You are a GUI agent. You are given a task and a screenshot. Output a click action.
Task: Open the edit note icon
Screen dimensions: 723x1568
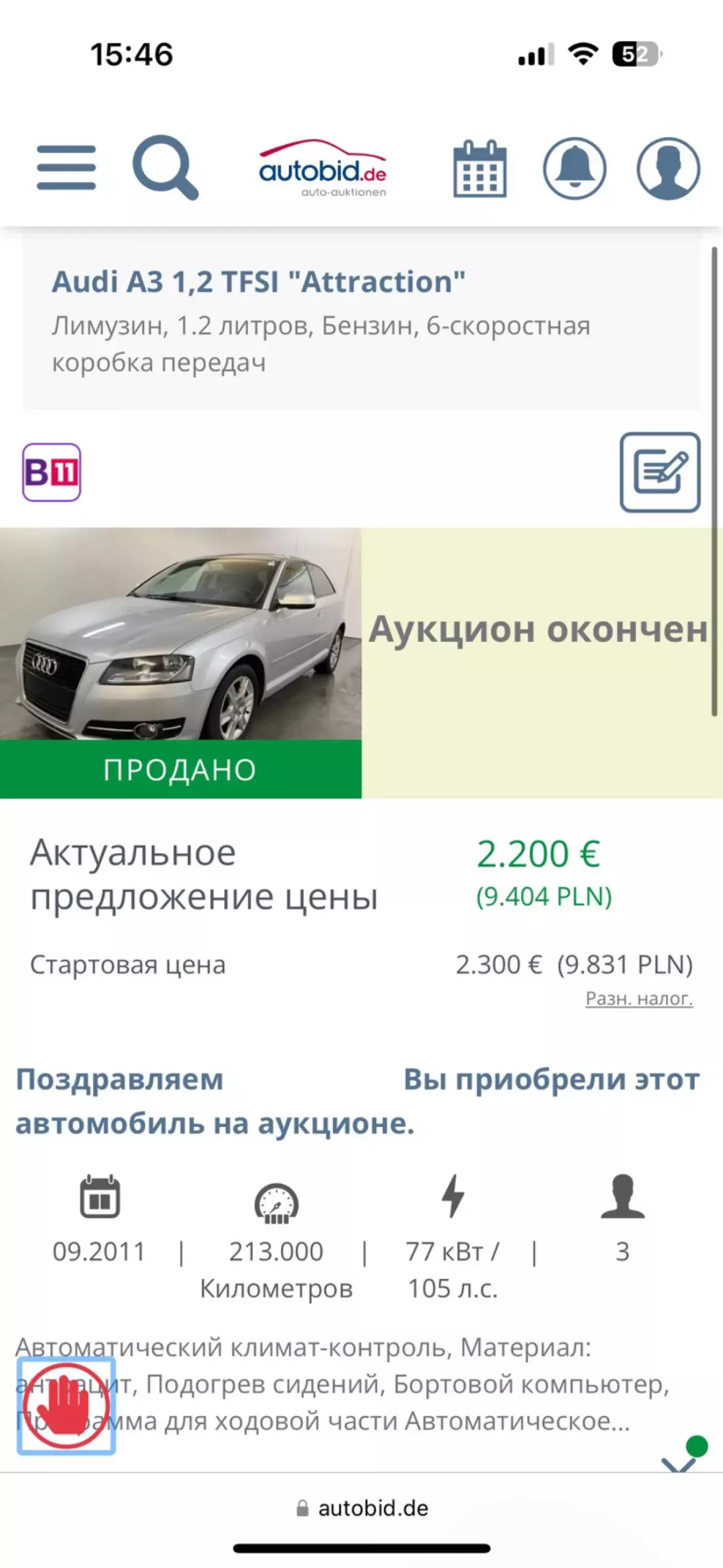pyautogui.click(x=660, y=472)
